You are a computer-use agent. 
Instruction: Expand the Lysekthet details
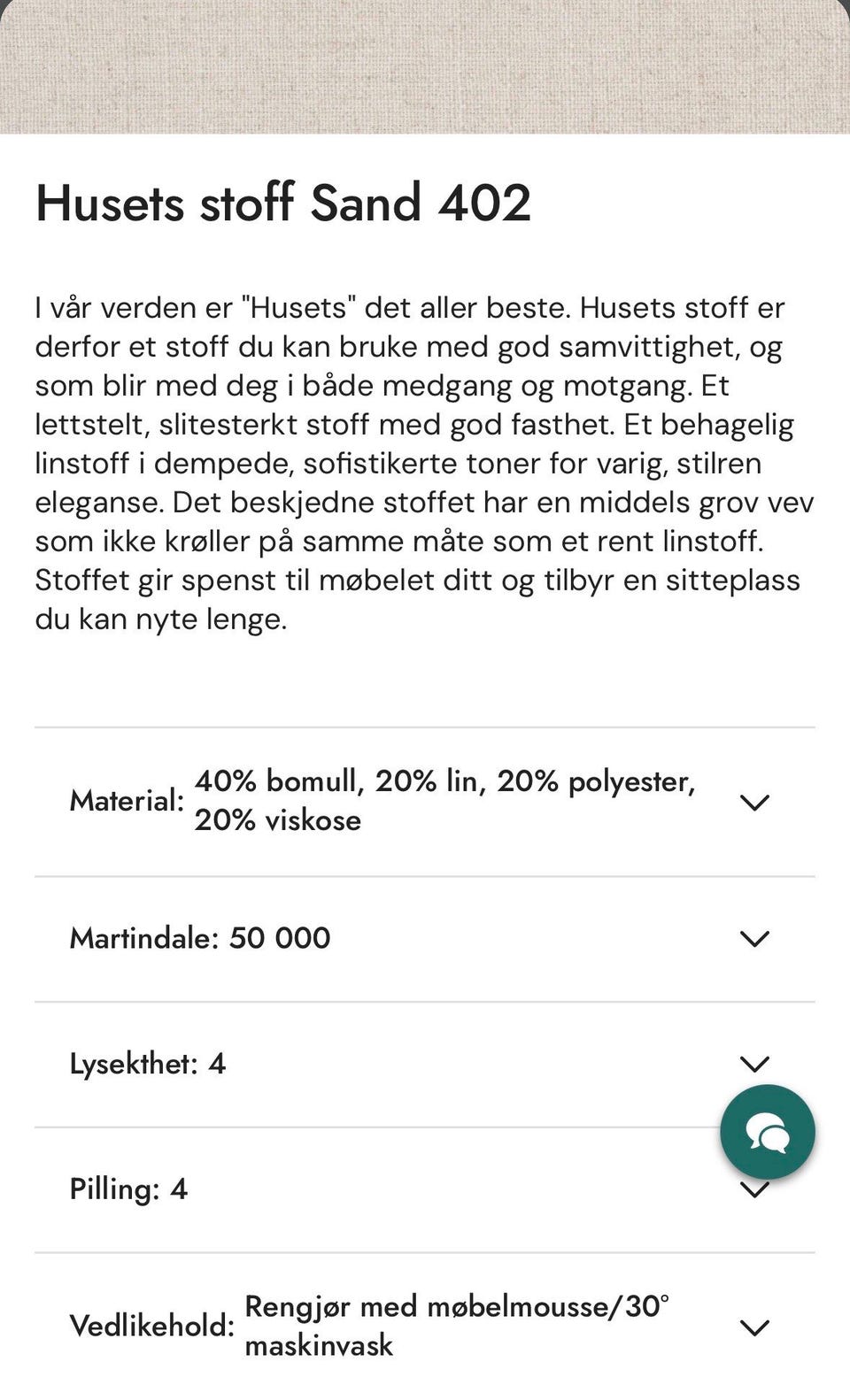[x=754, y=1065]
